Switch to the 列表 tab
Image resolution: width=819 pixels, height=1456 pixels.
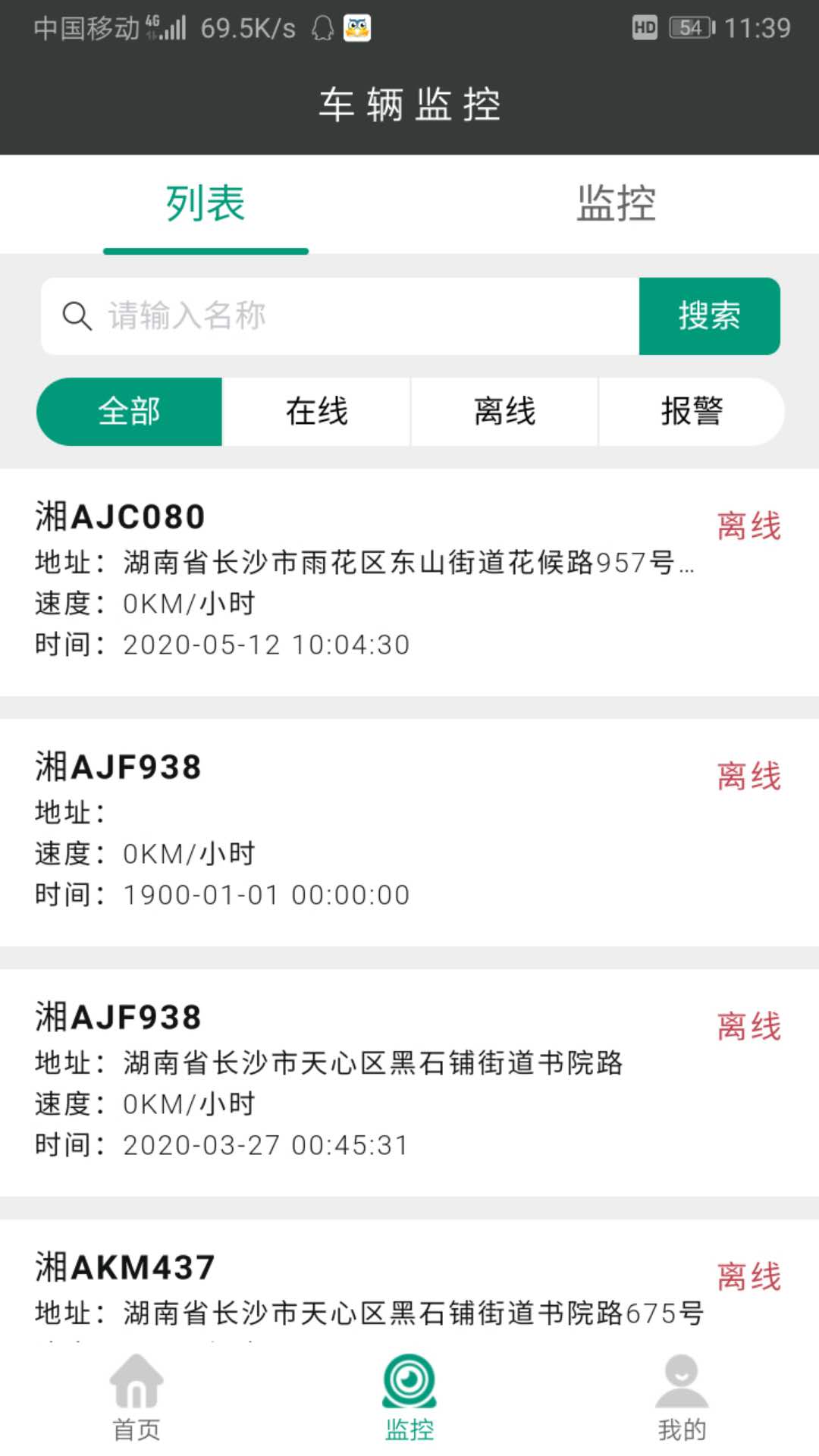(206, 203)
